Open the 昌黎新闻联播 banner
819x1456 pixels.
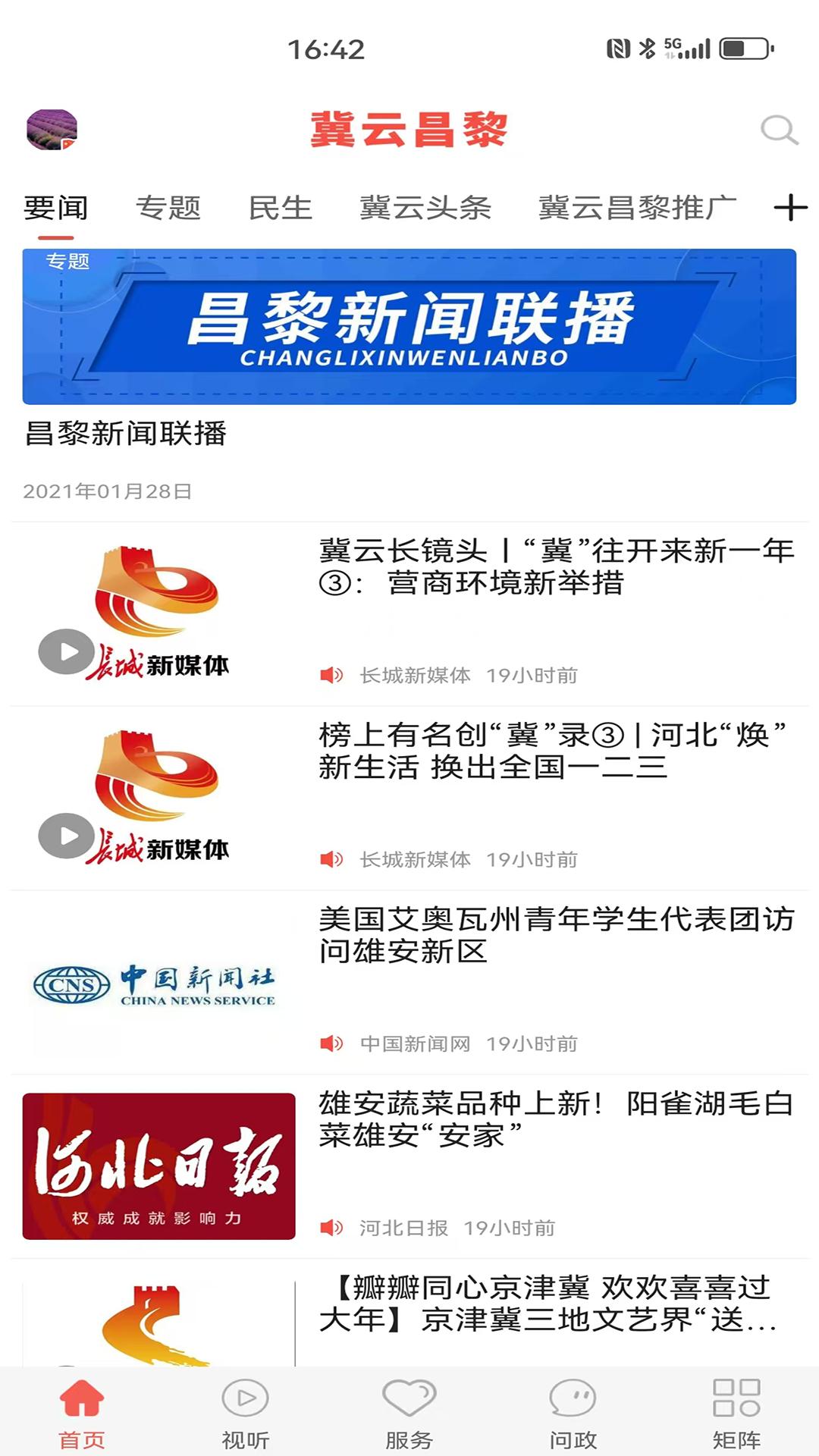(409, 328)
